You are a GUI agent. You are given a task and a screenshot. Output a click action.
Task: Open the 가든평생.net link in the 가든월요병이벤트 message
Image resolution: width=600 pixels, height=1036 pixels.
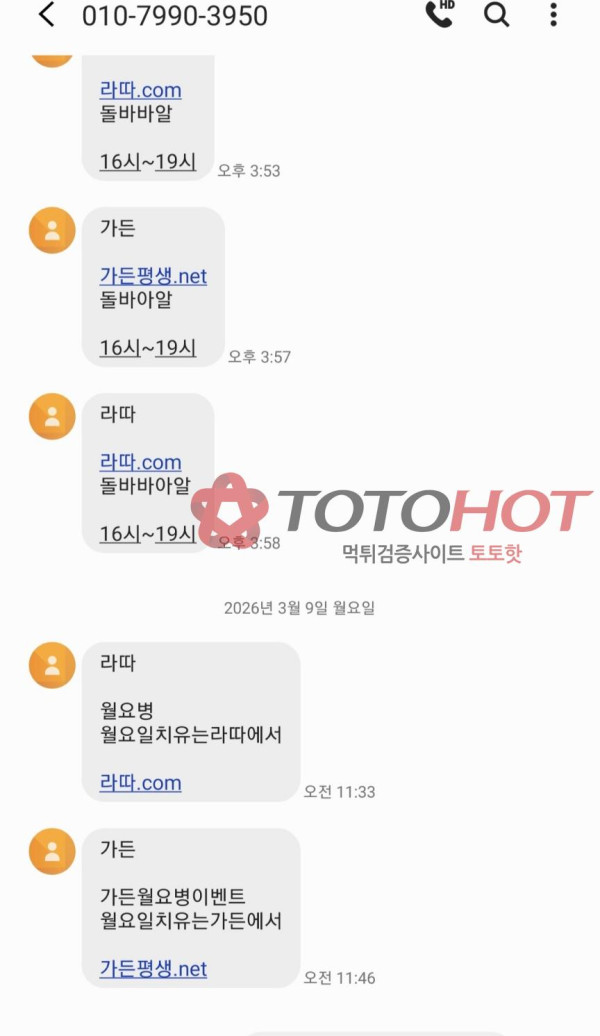[x=153, y=968]
